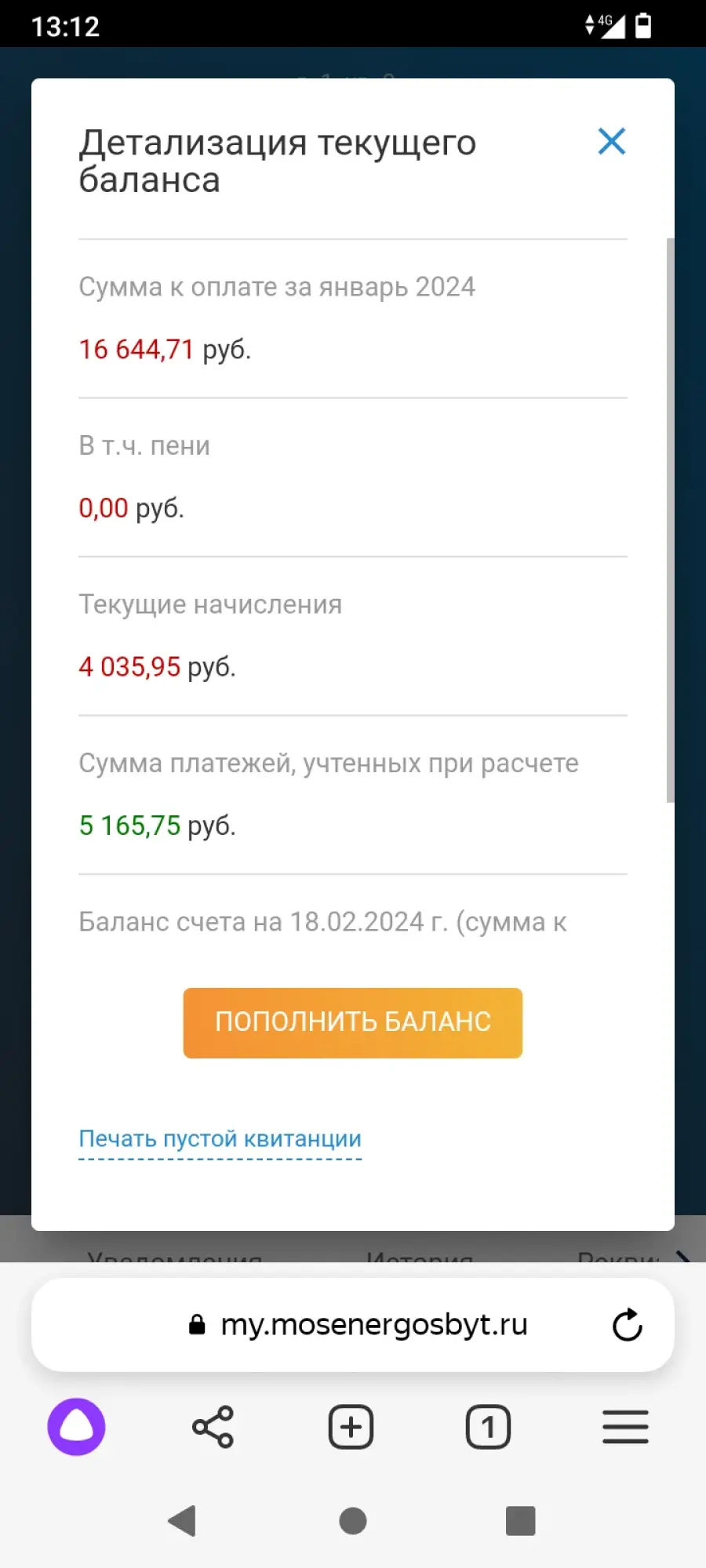Tap the ПОПОЛНИТЬ БАЛАНС button
706x1568 pixels.
point(353,1023)
